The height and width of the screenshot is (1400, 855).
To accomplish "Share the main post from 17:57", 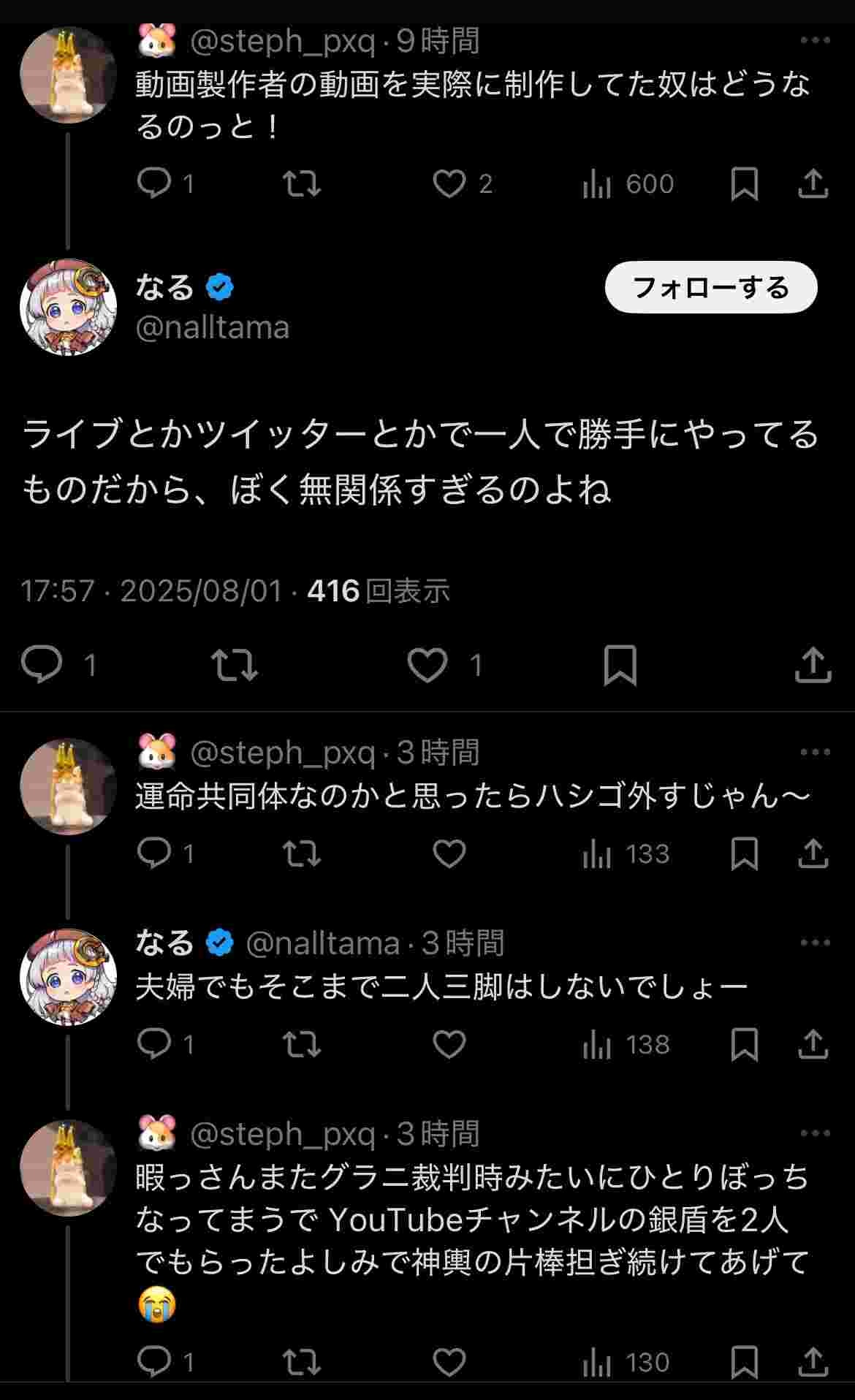I will tap(813, 665).
